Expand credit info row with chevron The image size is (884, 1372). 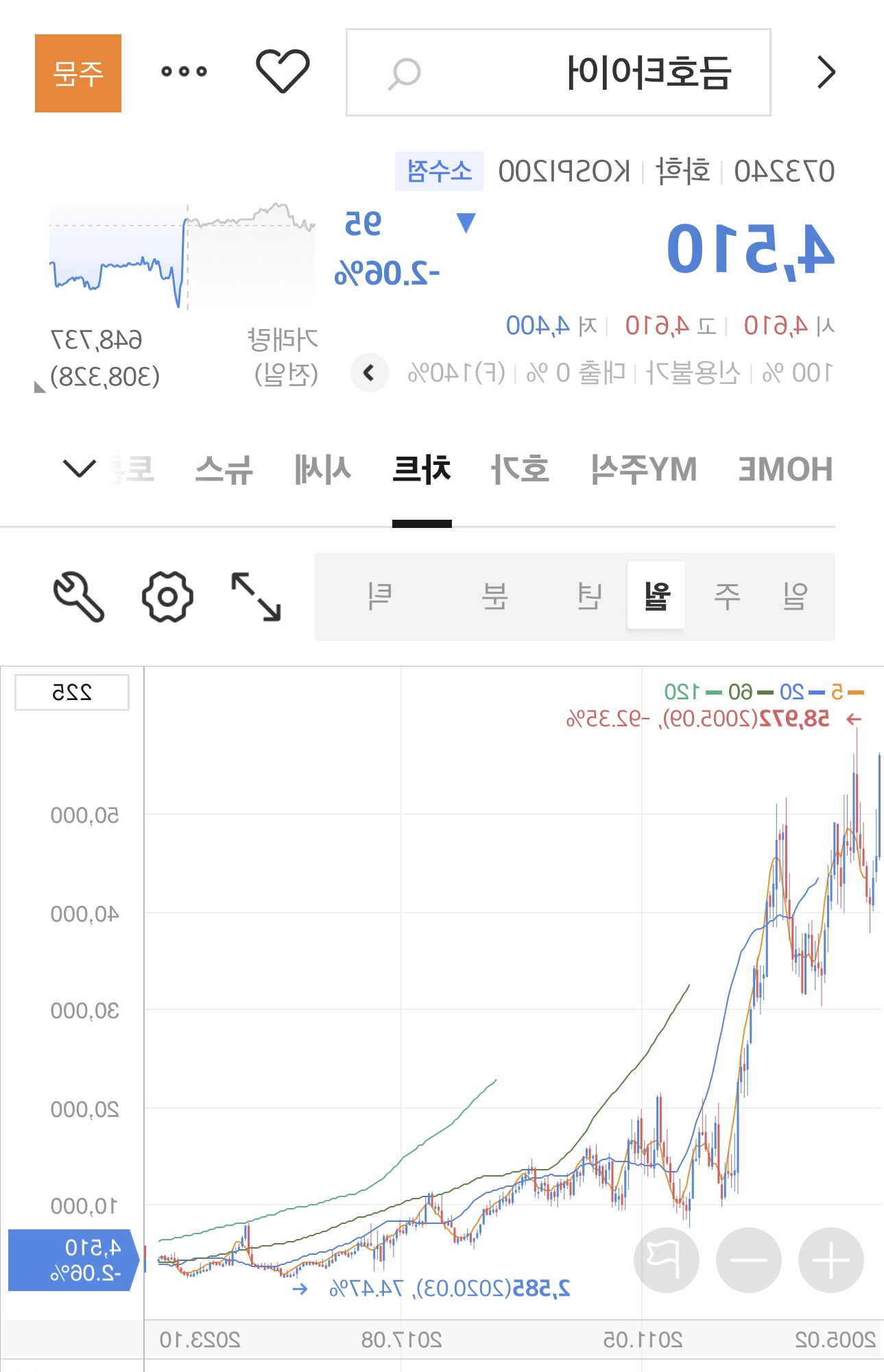368,372
